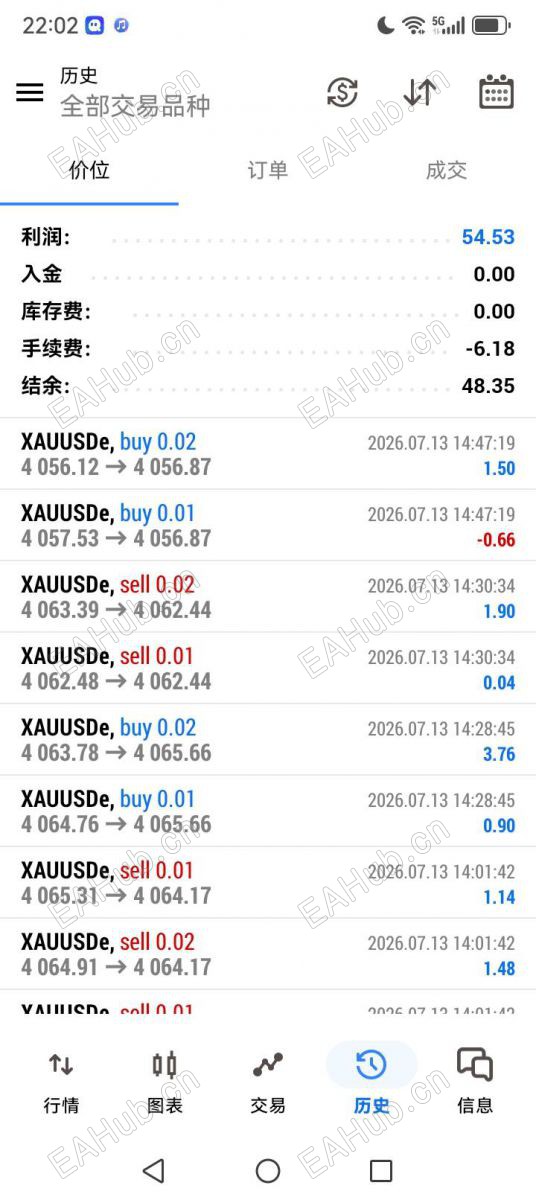Go to the 行情 quotes tab
This screenshot has height=1200, width=536.
[x=61, y=1081]
